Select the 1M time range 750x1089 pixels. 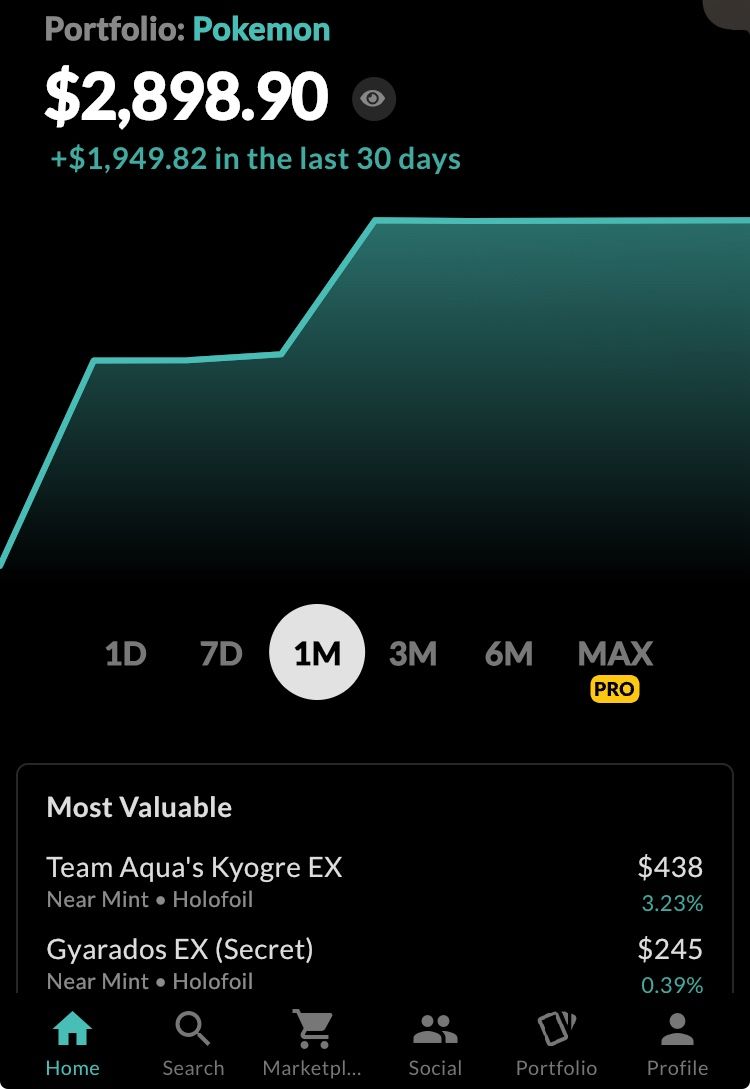[x=317, y=653]
